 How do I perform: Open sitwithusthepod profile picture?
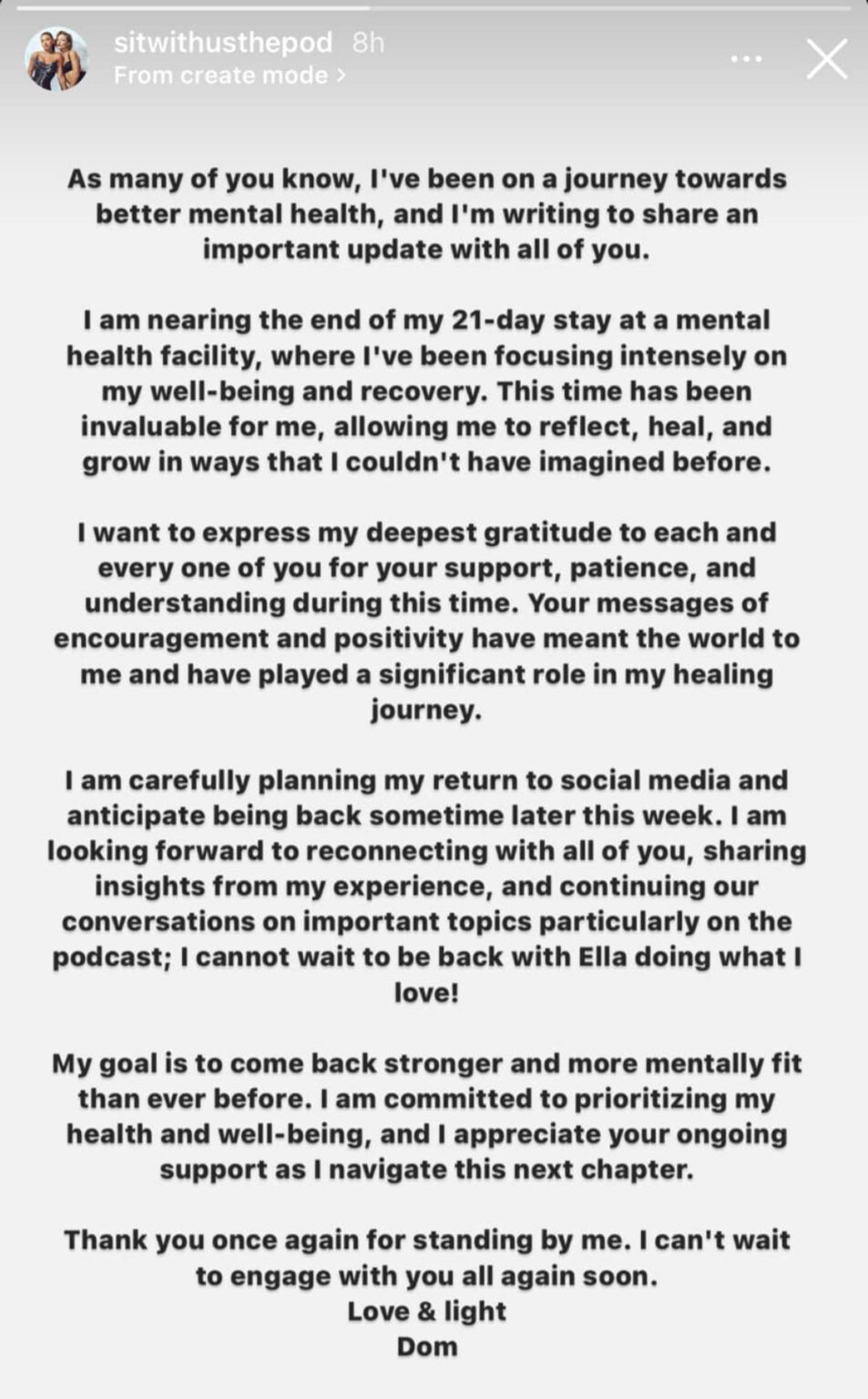pos(56,58)
